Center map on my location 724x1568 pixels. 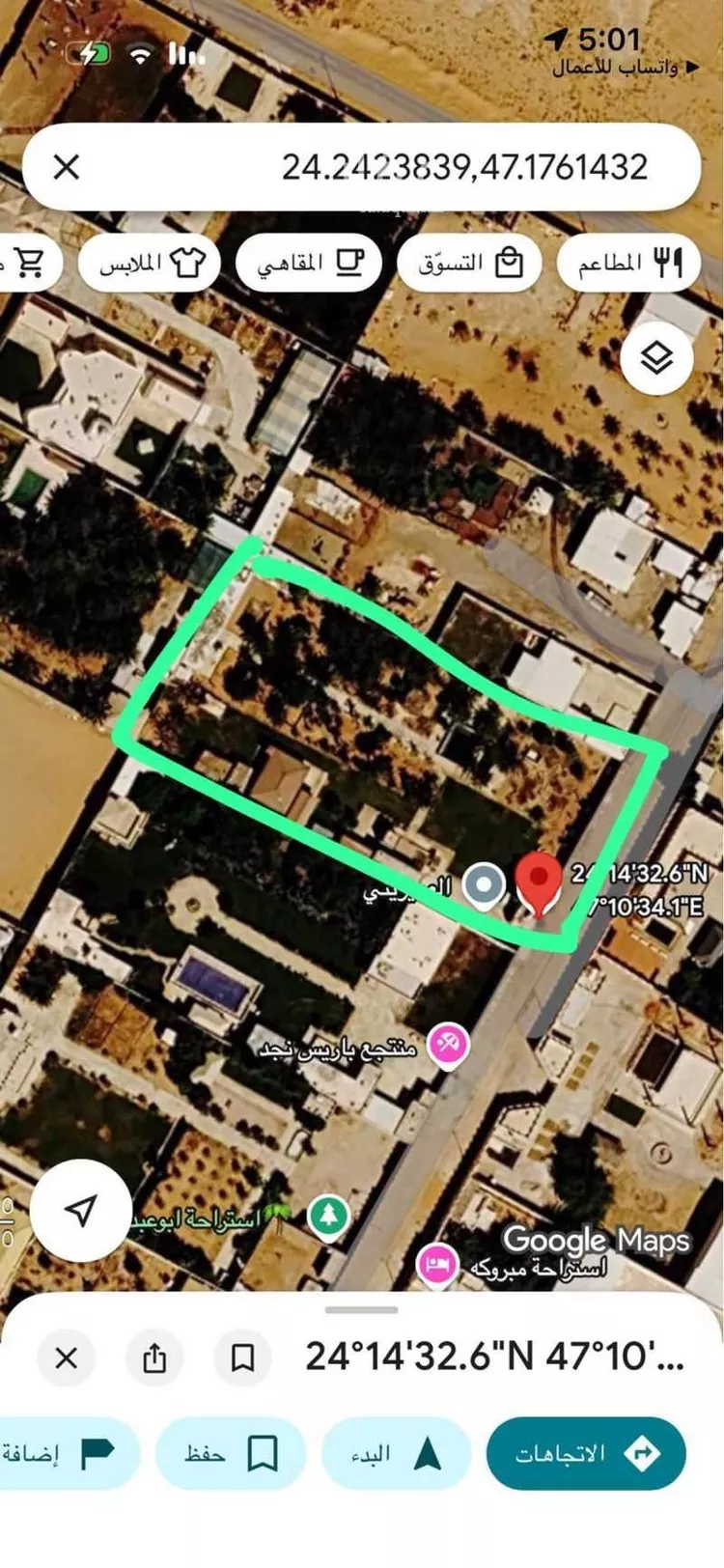[81, 1209]
